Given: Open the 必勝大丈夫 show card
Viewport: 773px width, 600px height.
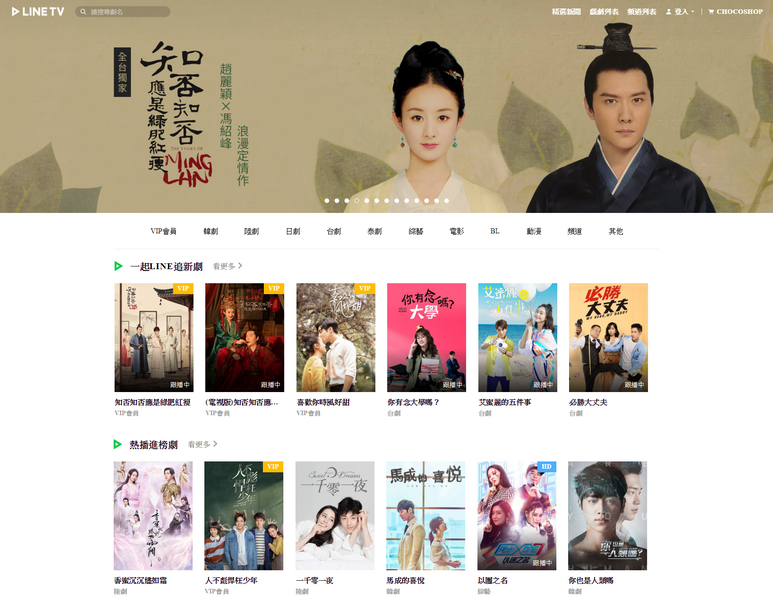Looking at the screenshot, I should click(x=608, y=338).
